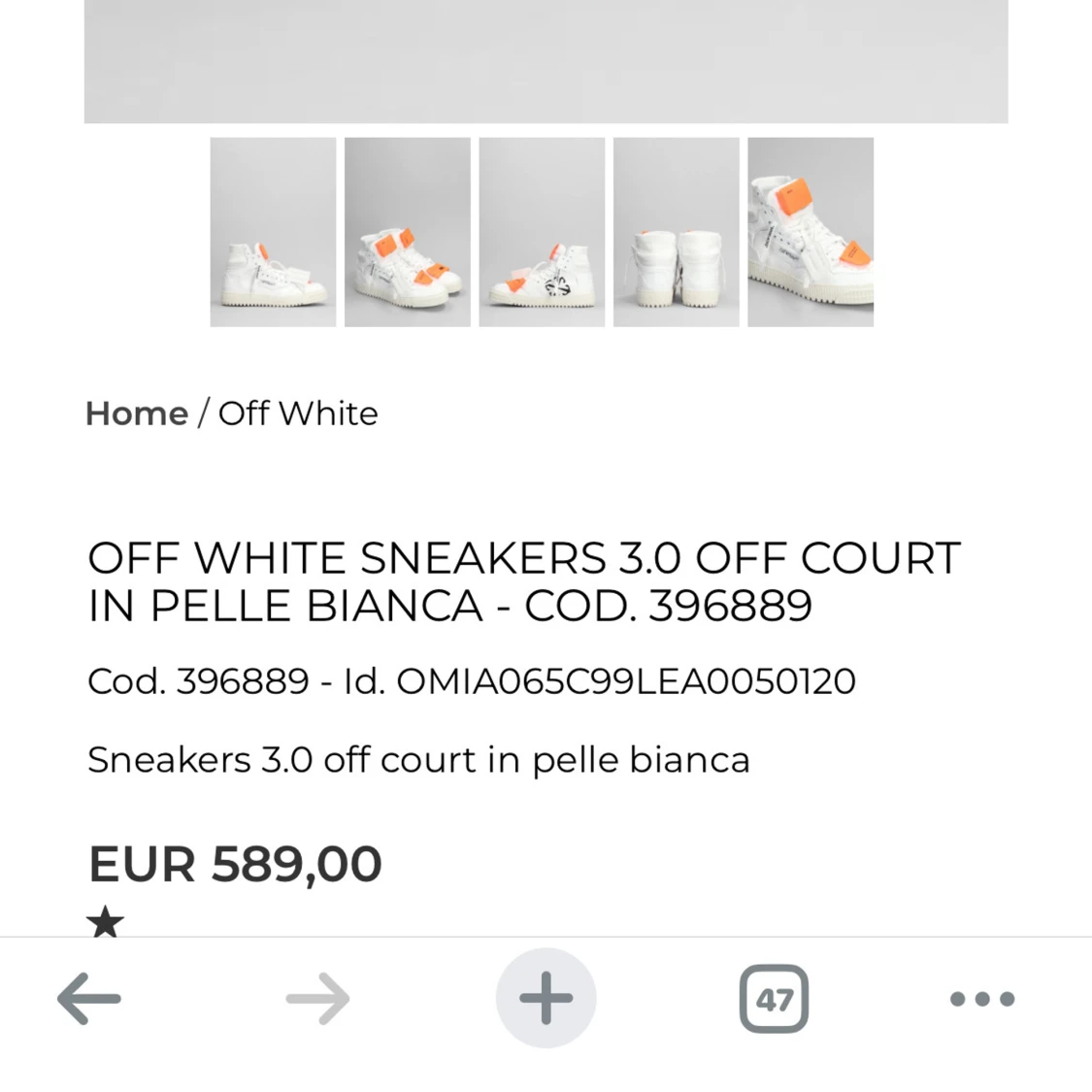The width and height of the screenshot is (1092, 1092).
Task: Open a new browser tab
Action: click(546, 998)
